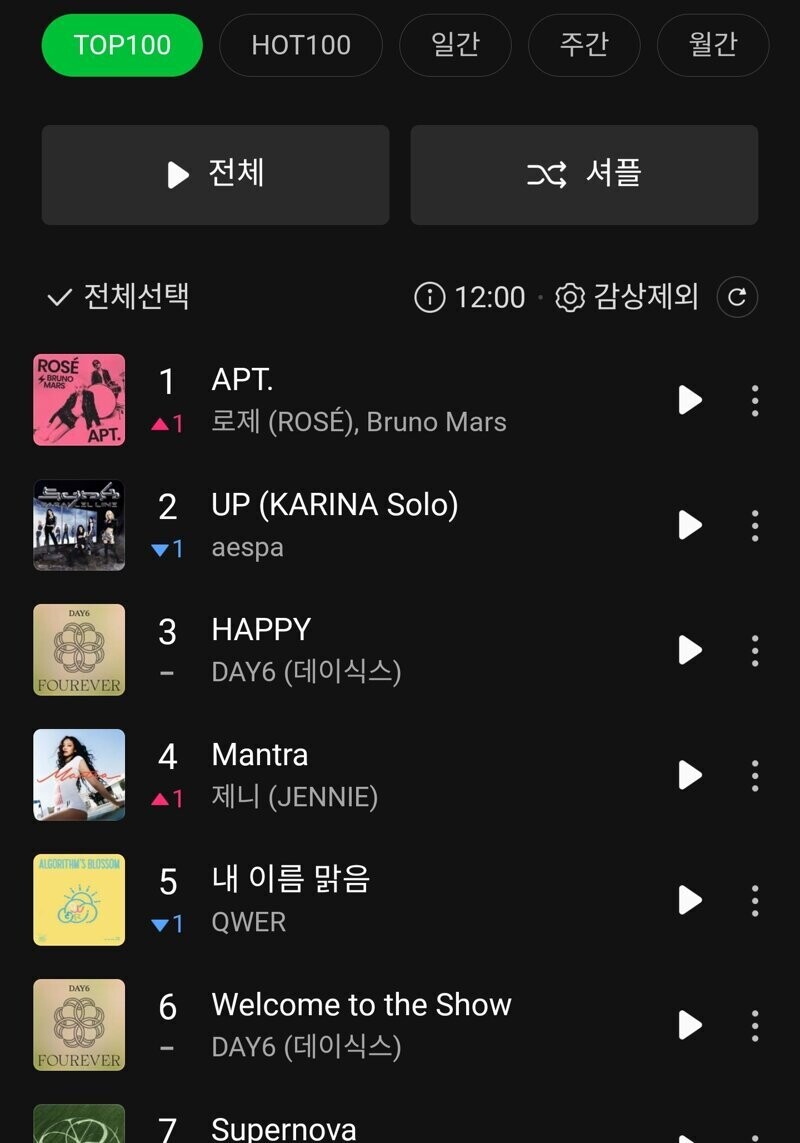This screenshot has width=800, height=1143.
Task: Refresh the chart with the reload icon
Action: click(737, 297)
